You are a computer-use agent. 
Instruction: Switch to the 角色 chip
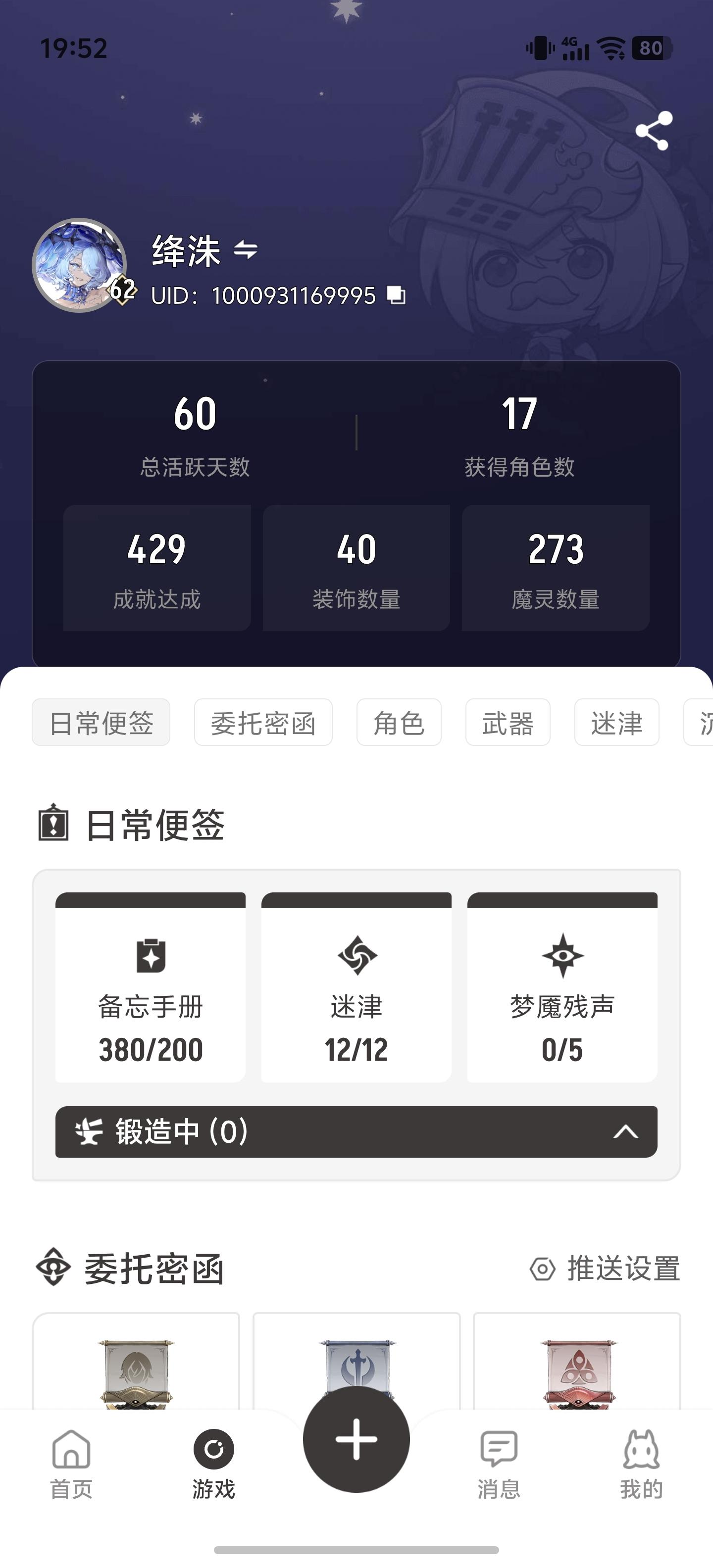pyautogui.click(x=399, y=723)
